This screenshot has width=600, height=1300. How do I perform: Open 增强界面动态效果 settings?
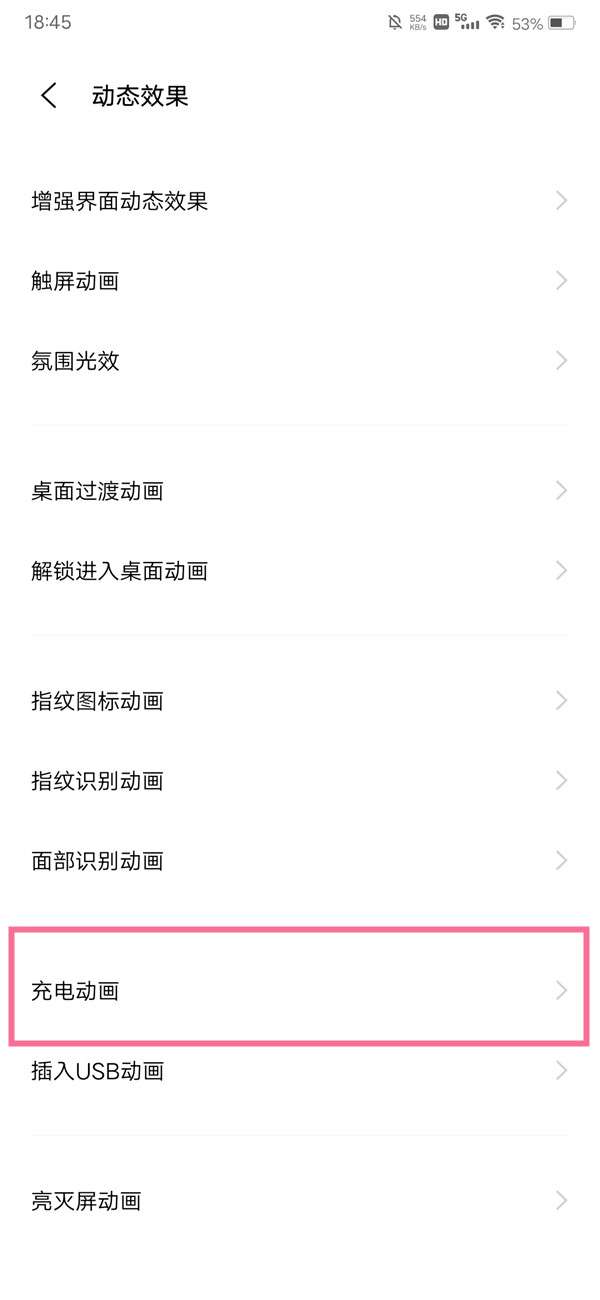coord(300,201)
